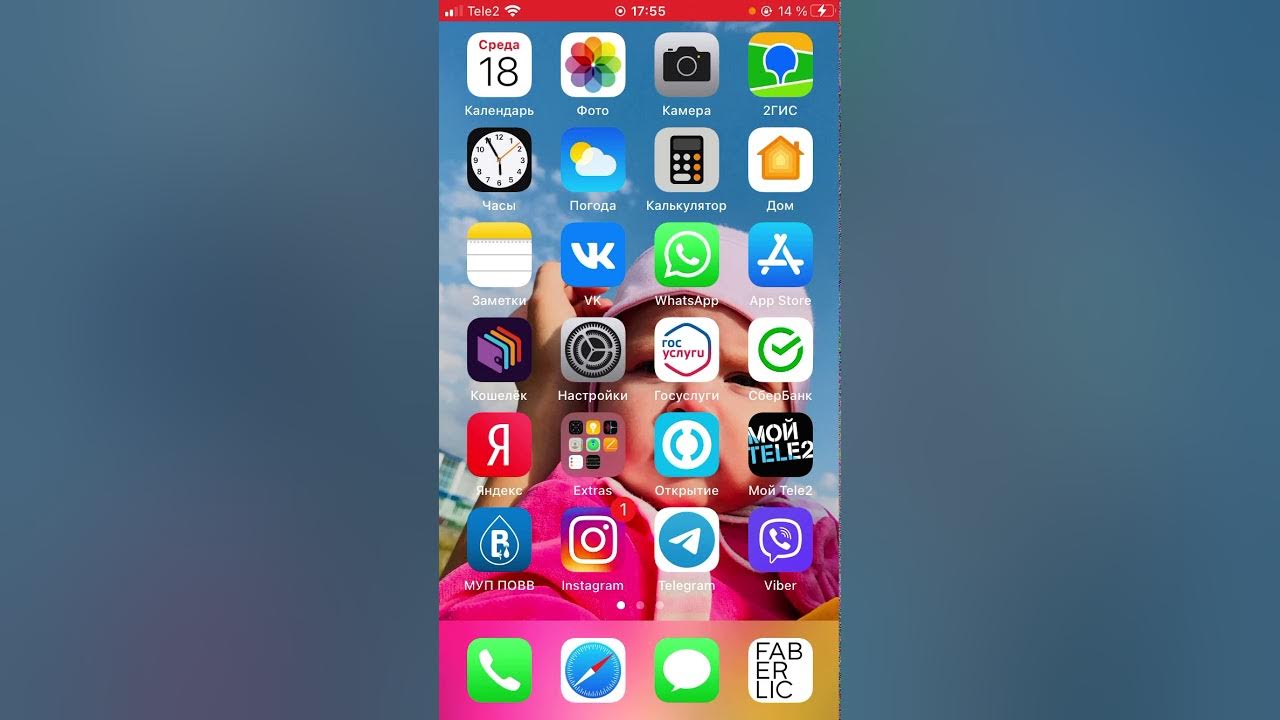Launch the VK app
This screenshot has height=720, width=1280.
(593, 255)
